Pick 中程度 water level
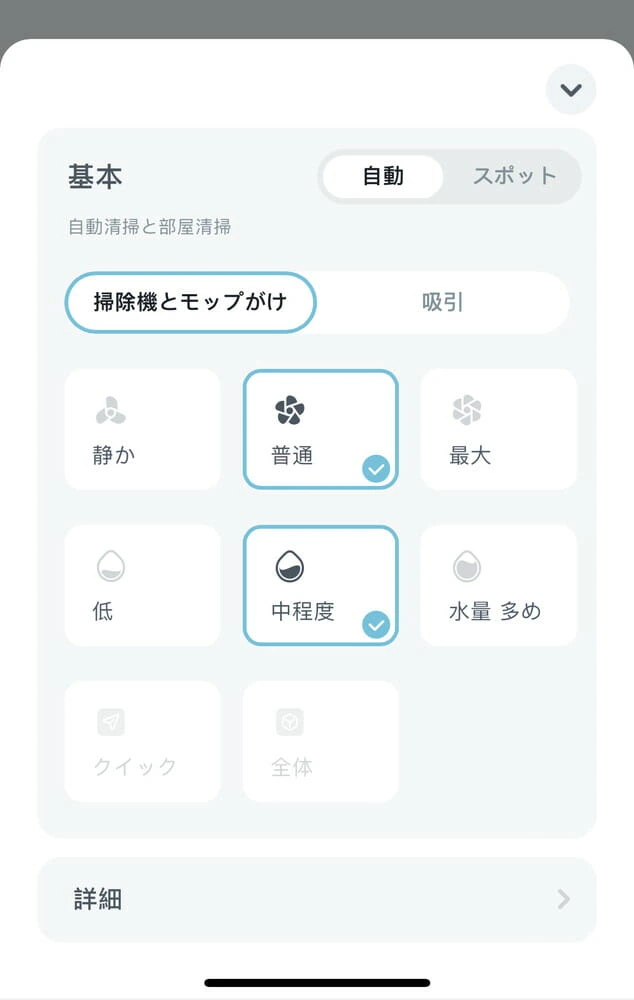Screen dimensions: 634x1000 [x=320, y=585]
